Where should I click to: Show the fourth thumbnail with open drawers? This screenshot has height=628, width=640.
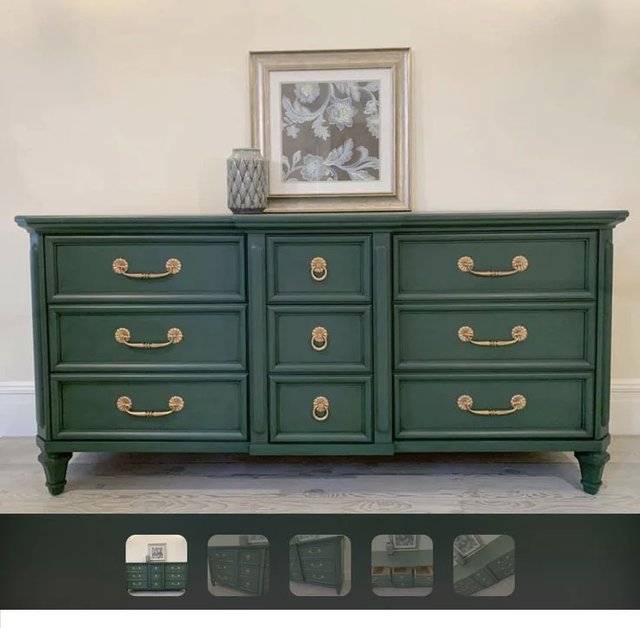click(402, 565)
